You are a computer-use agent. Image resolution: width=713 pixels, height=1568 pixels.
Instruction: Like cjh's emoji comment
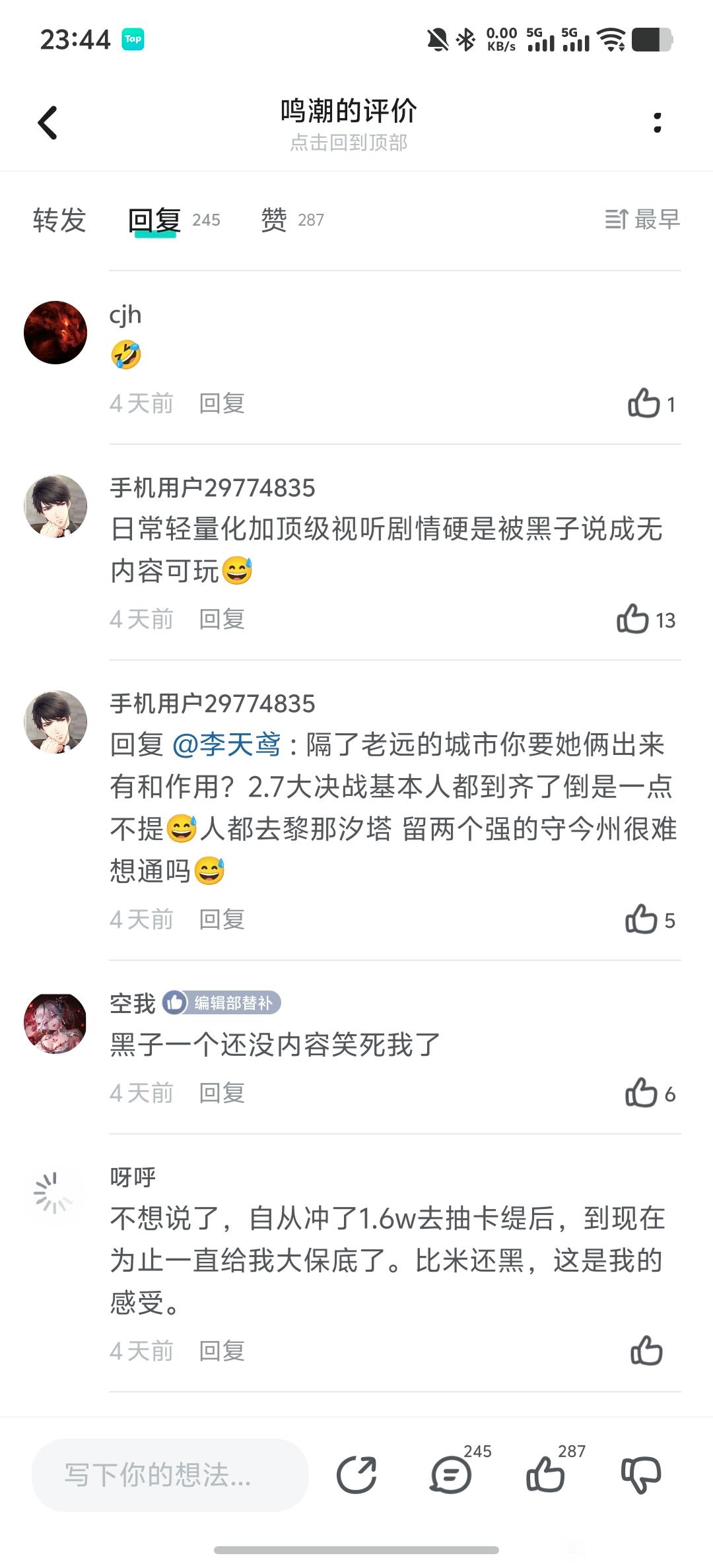point(644,403)
